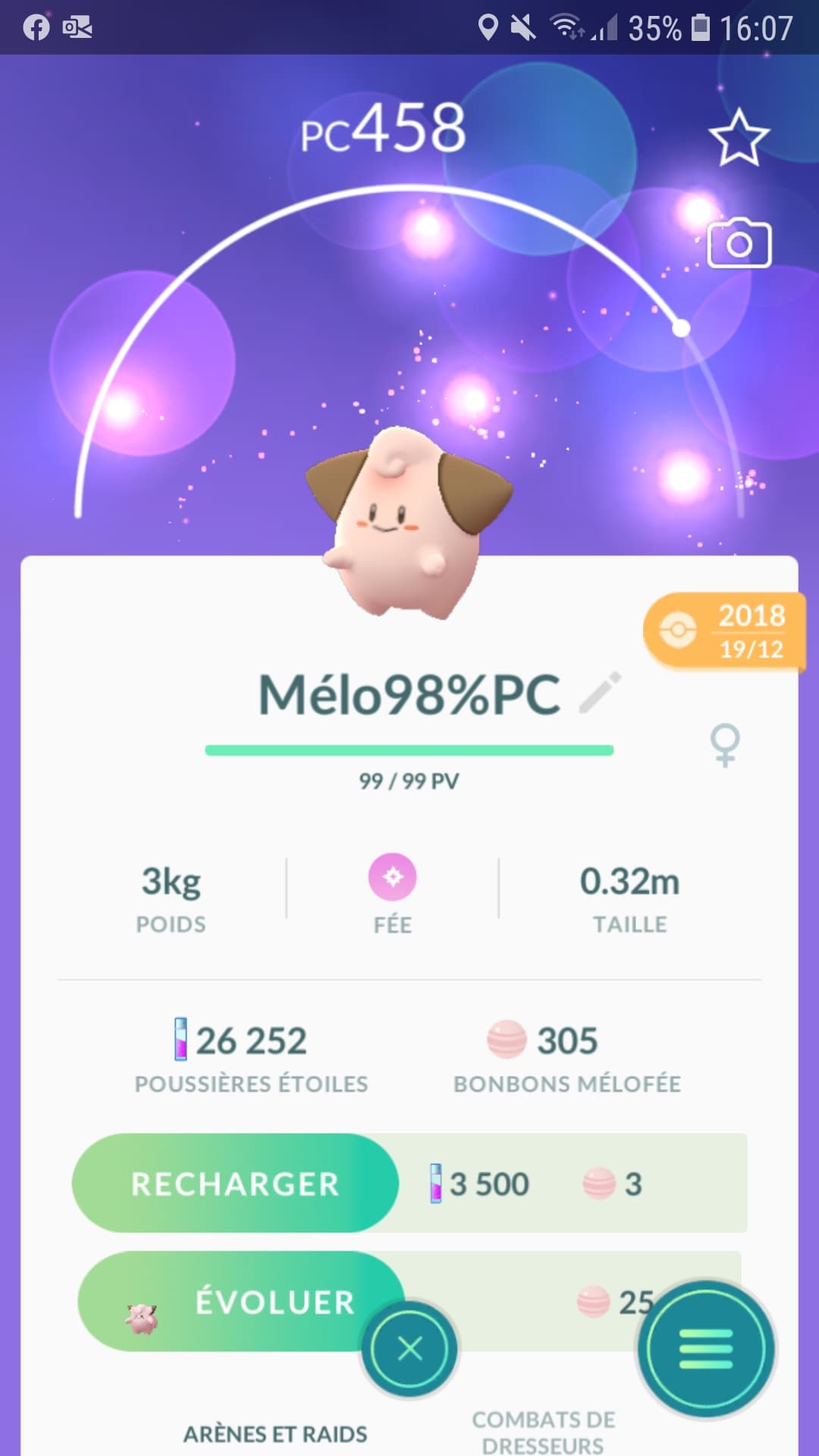This screenshot has width=819, height=1456.
Task: Edit the nickname Mélo98%PC
Action: pos(600,692)
